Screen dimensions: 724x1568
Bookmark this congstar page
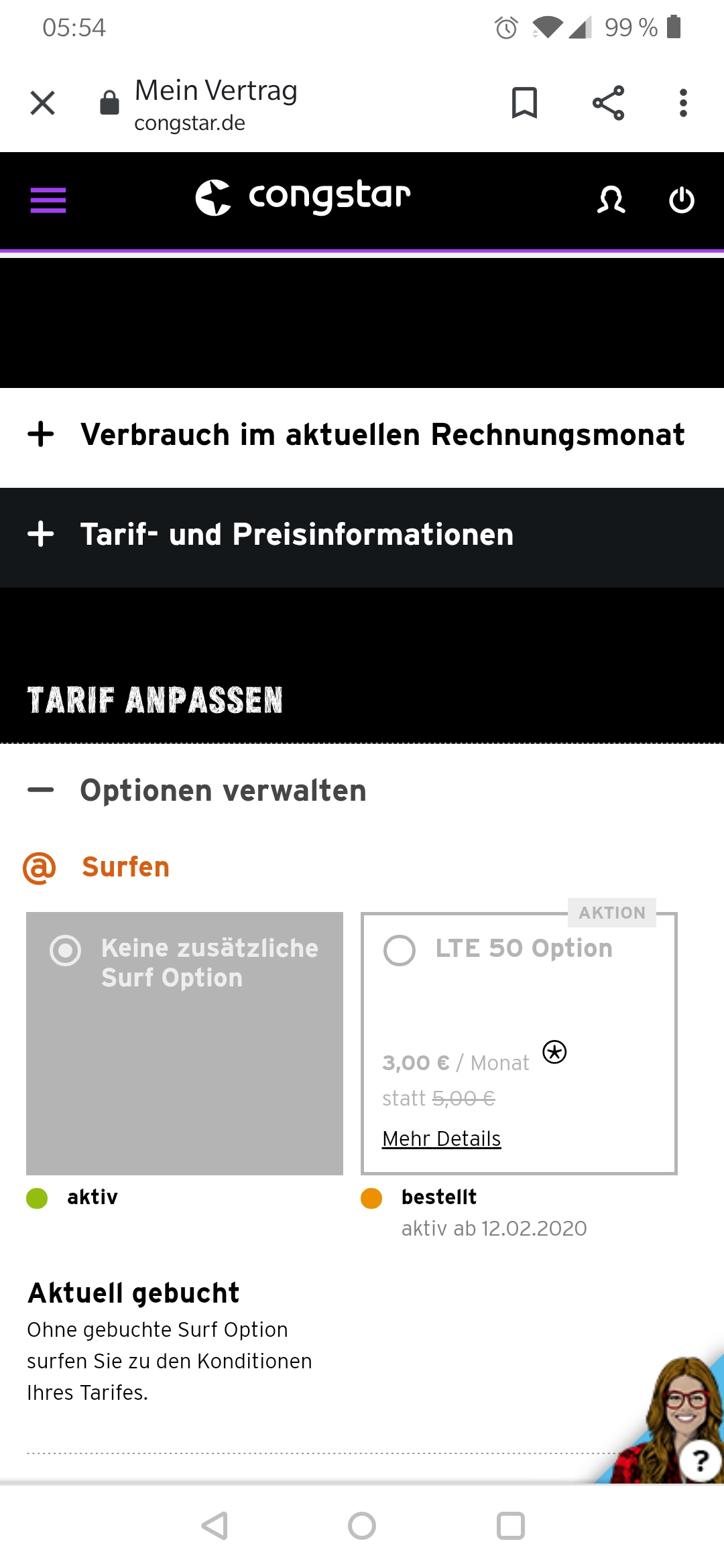click(x=524, y=103)
